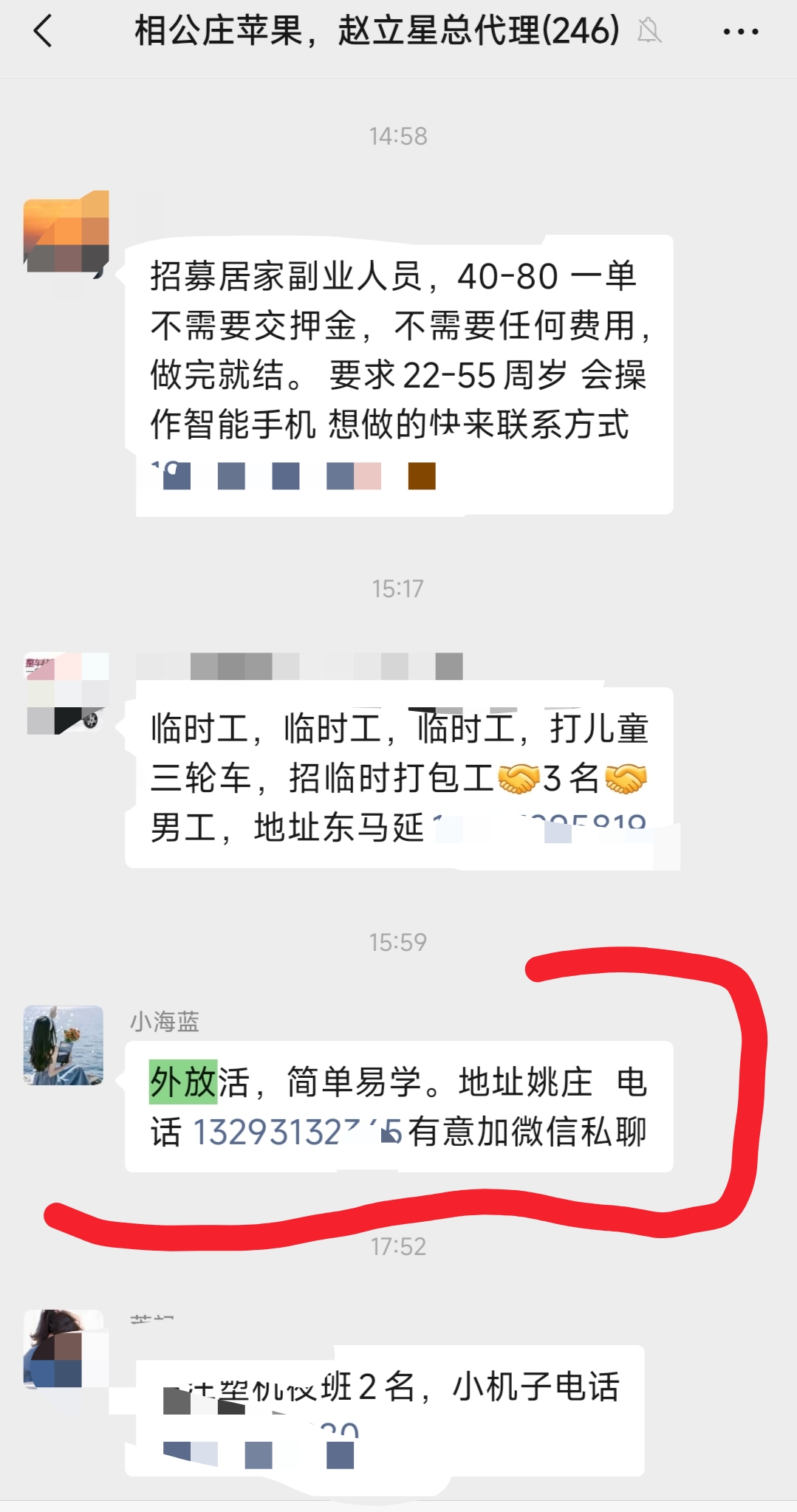Open avatar of the 小机子电话 message sender

64,1349
